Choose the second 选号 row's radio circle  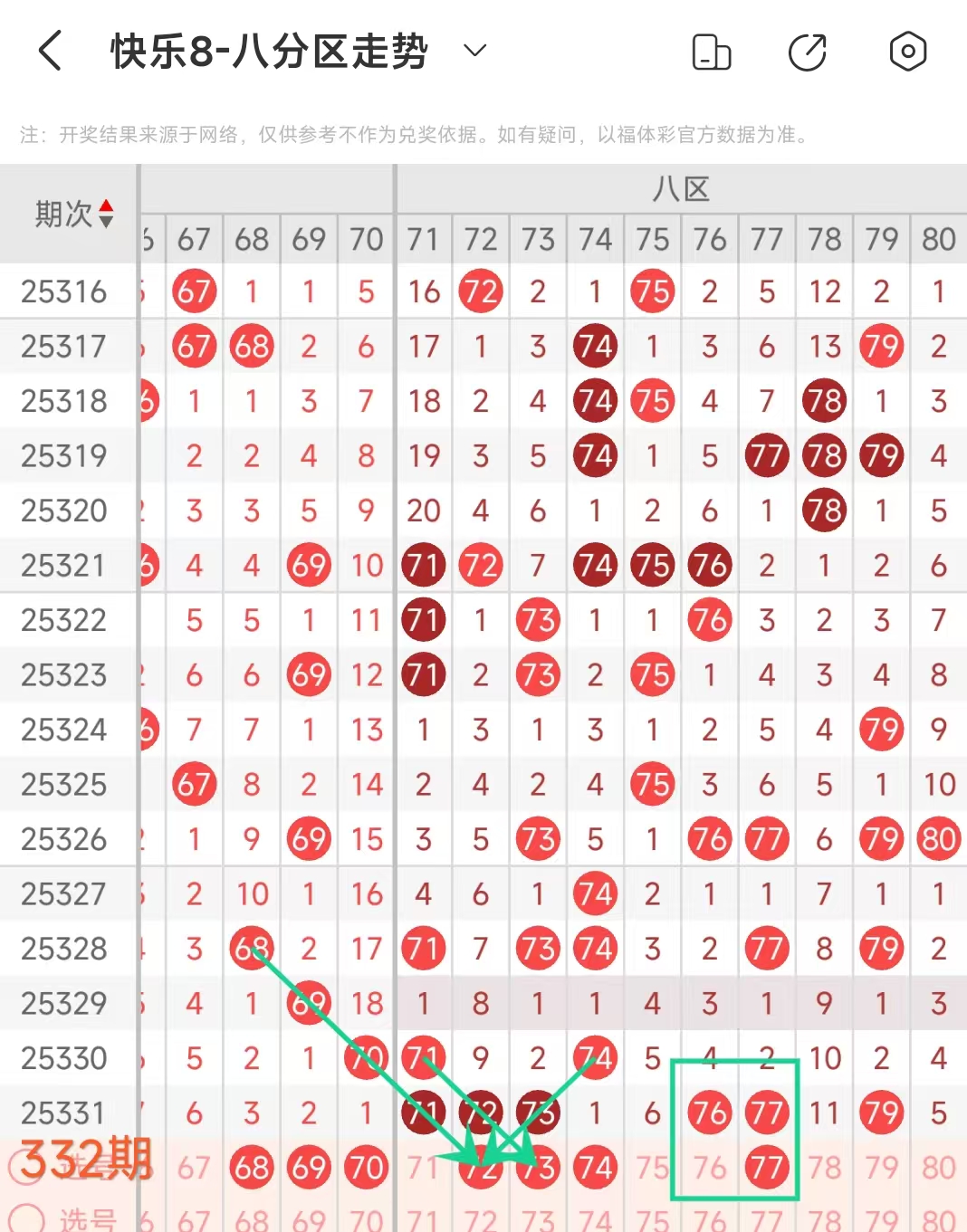[x=27, y=1218]
